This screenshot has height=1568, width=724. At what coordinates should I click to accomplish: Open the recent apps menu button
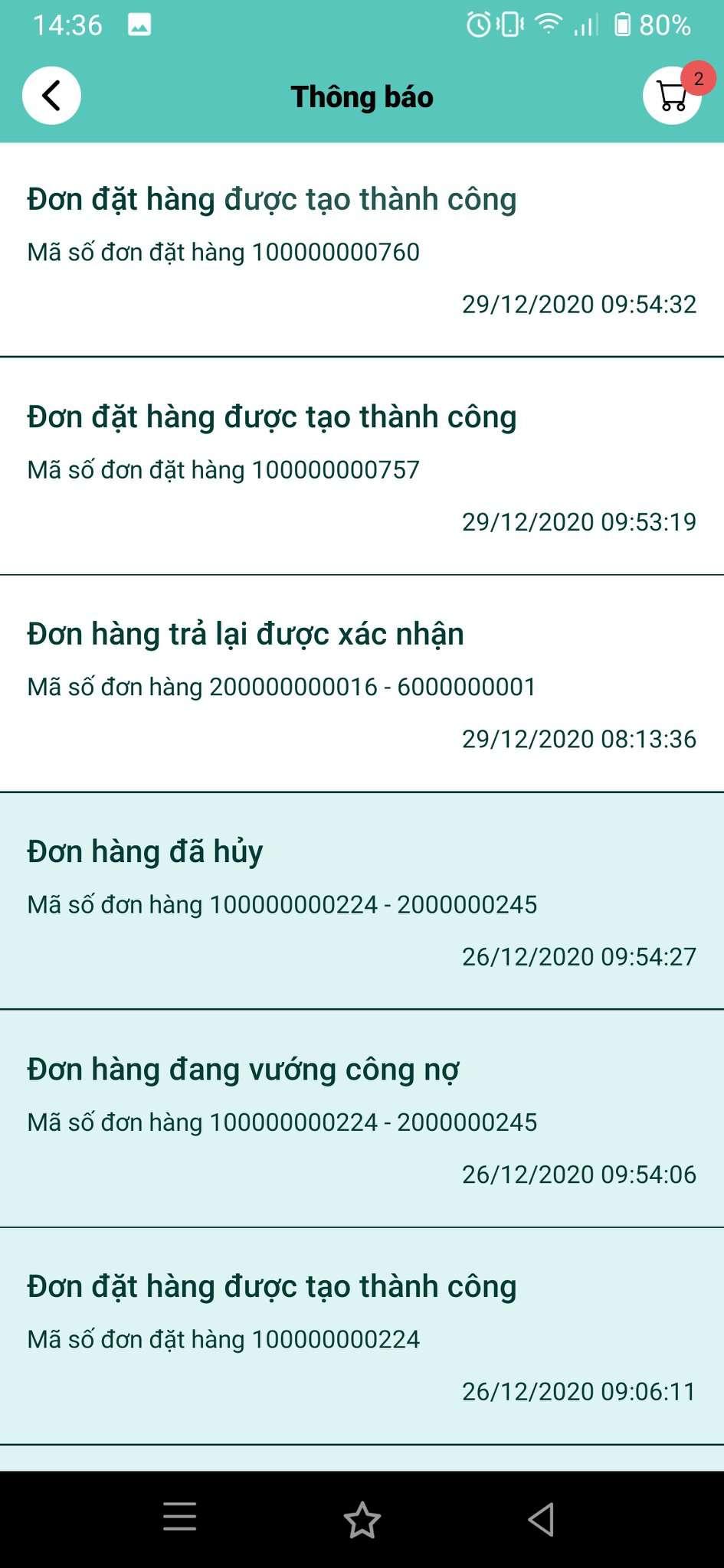180,1517
